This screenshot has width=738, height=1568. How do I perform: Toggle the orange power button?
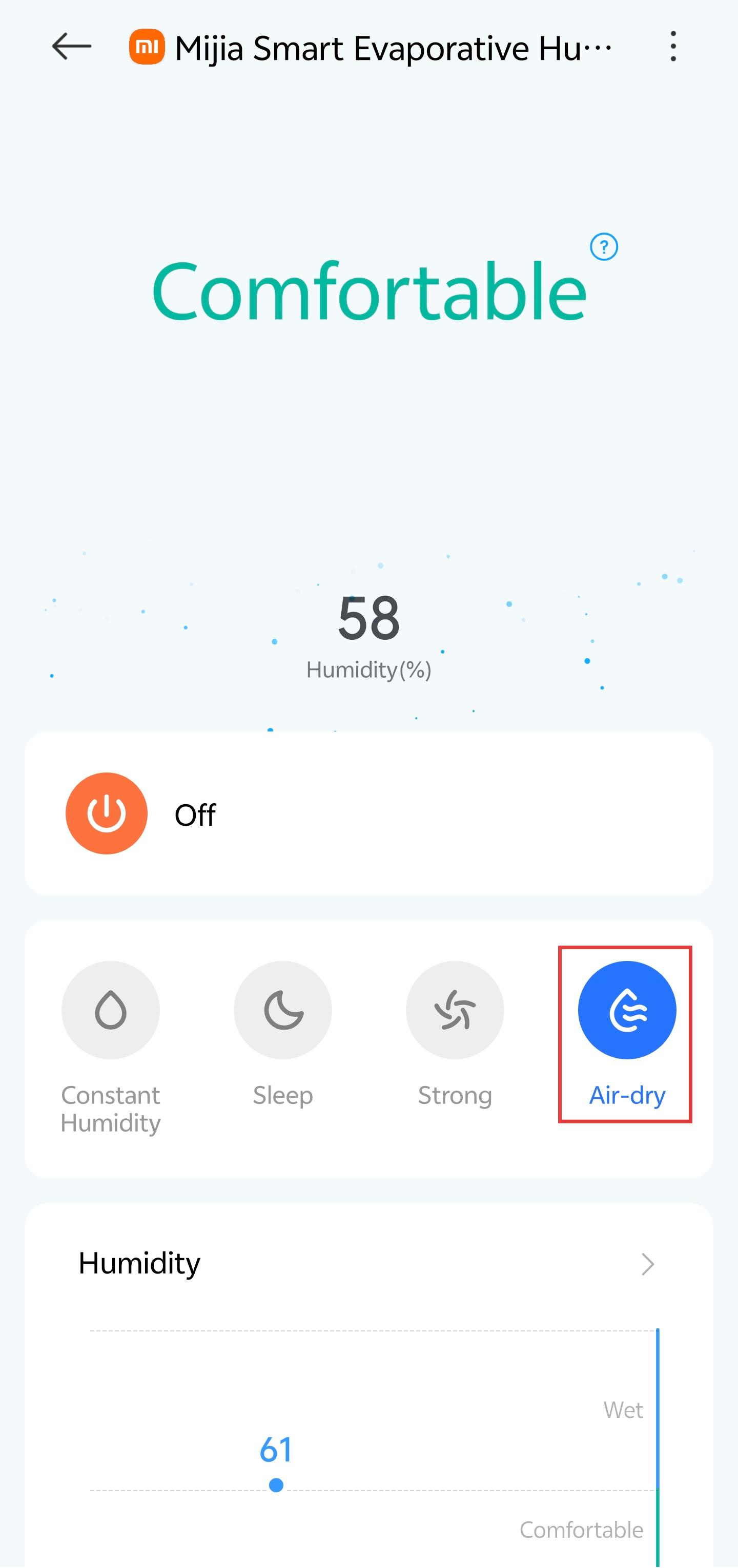click(x=107, y=813)
